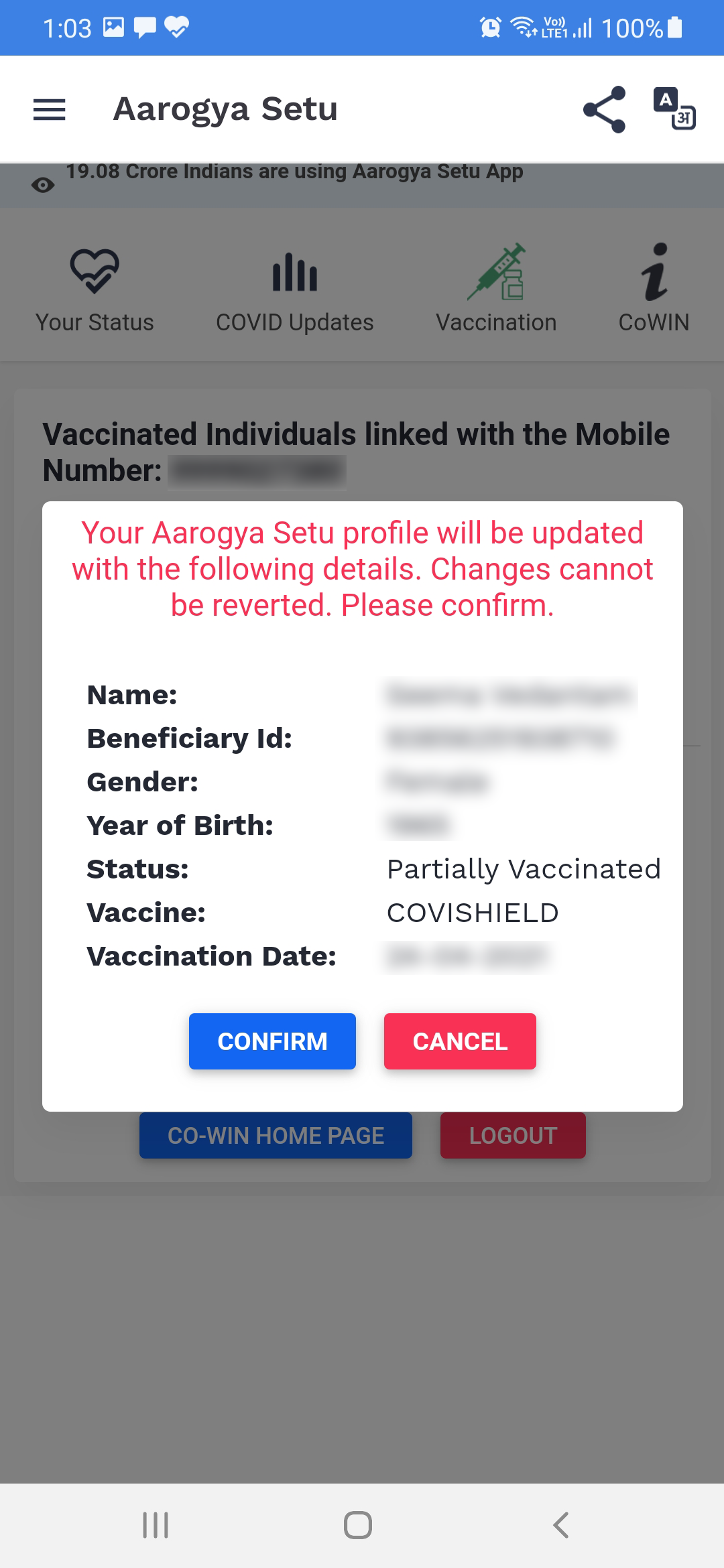The width and height of the screenshot is (724, 1568).
Task: View COVID Updates
Action: pos(294,288)
